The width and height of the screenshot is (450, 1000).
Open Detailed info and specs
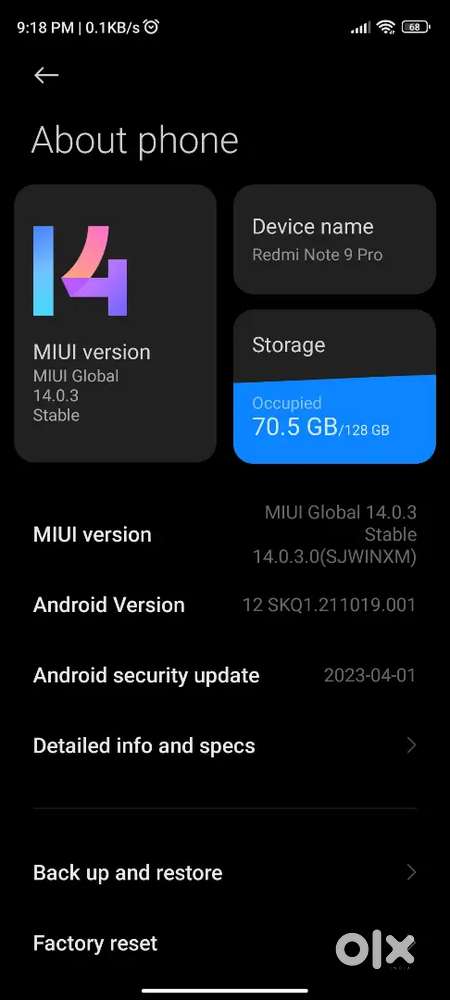point(225,746)
